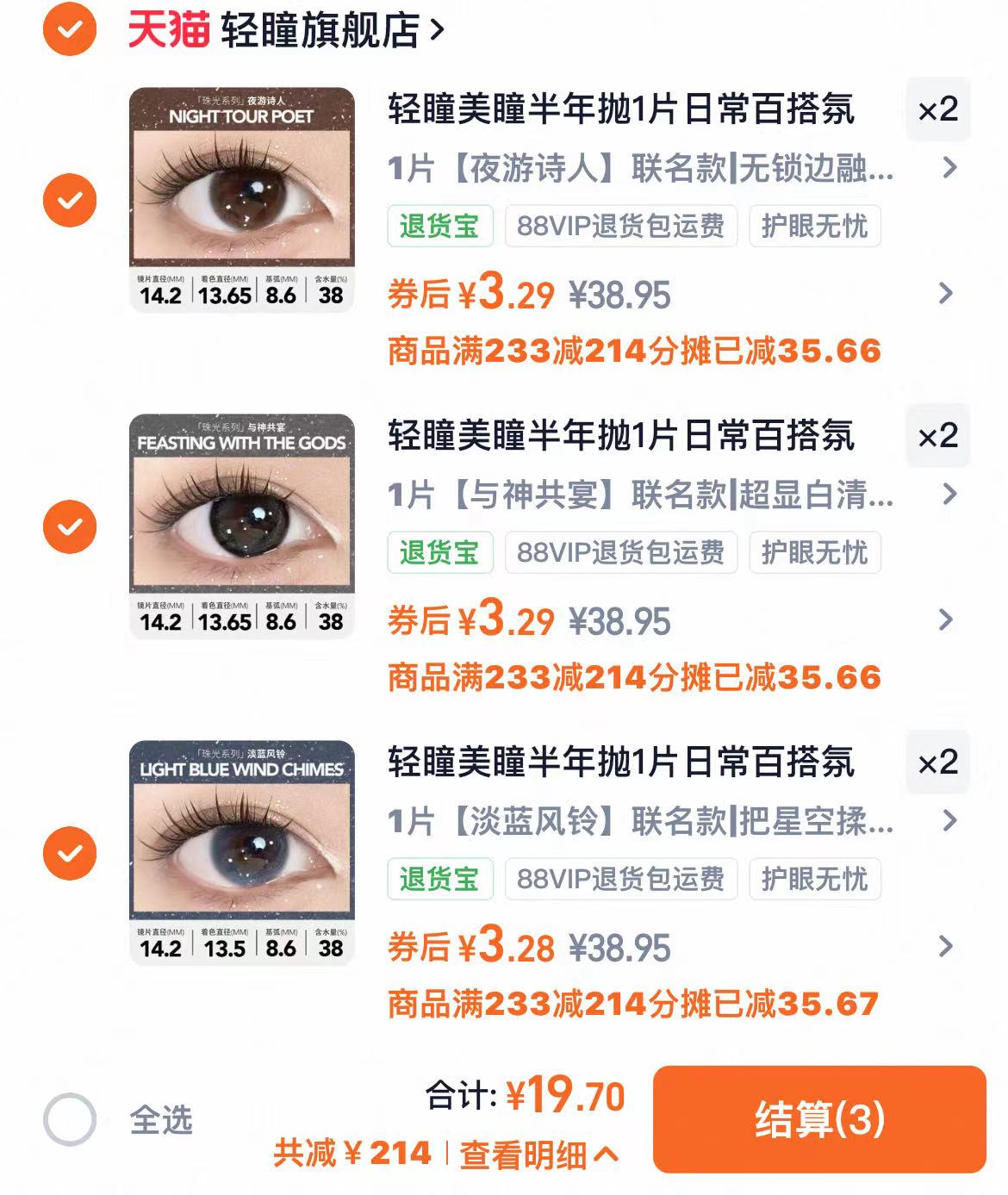The width and height of the screenshot is (1008, 1195).
Task: Deselect the 夜游诗人 product checkbox
Action: point(71,199)
